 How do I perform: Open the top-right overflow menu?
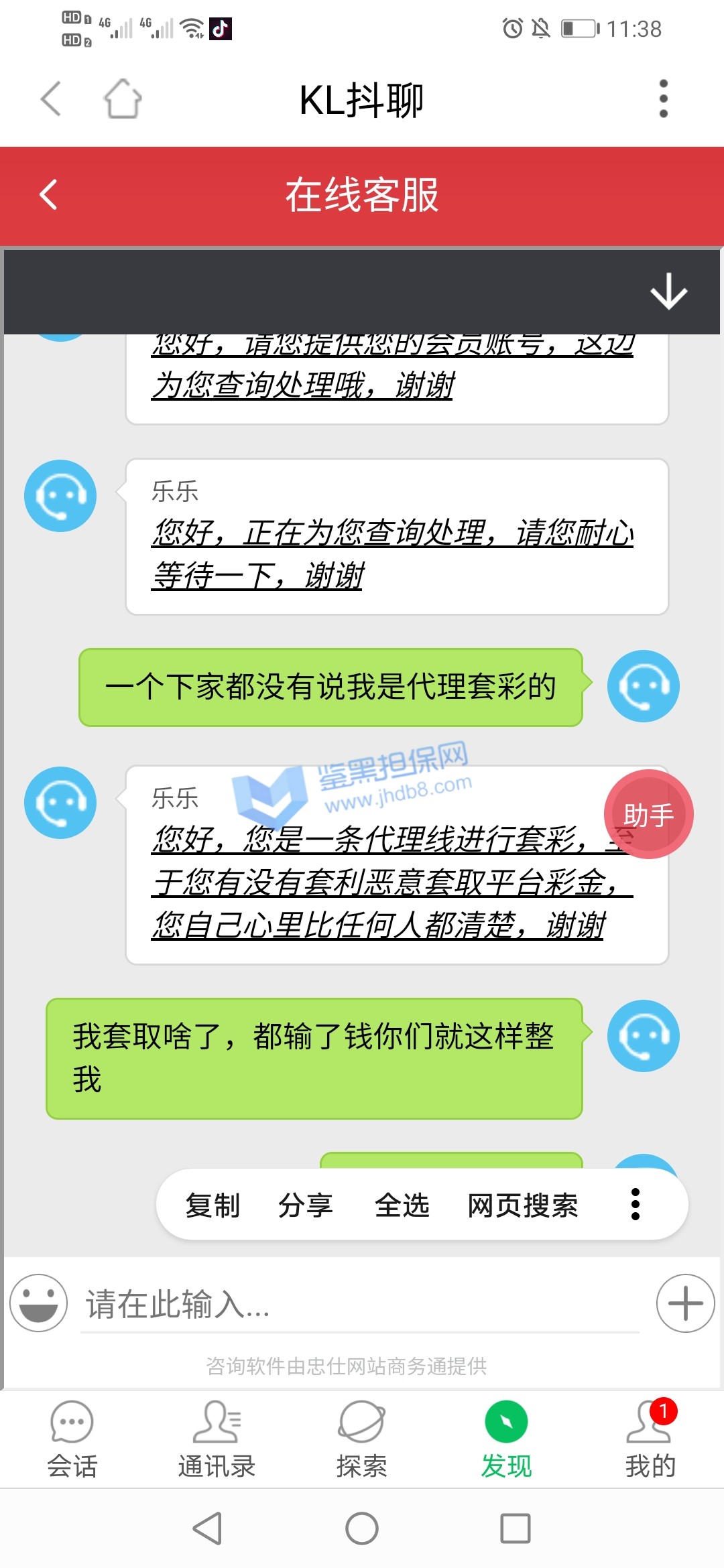pyautogui.click(x=663, y=99)
